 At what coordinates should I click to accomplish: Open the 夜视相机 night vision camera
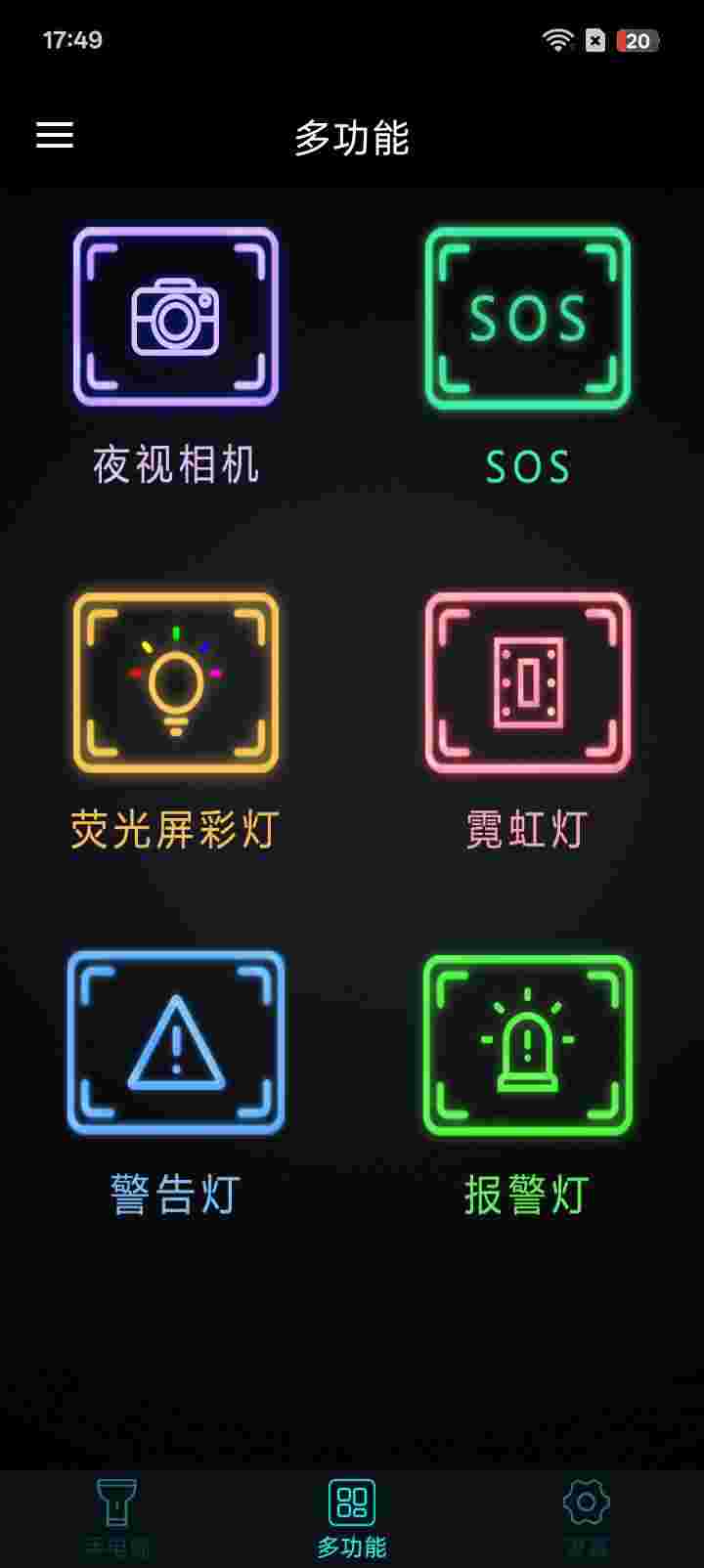[176, 318]
